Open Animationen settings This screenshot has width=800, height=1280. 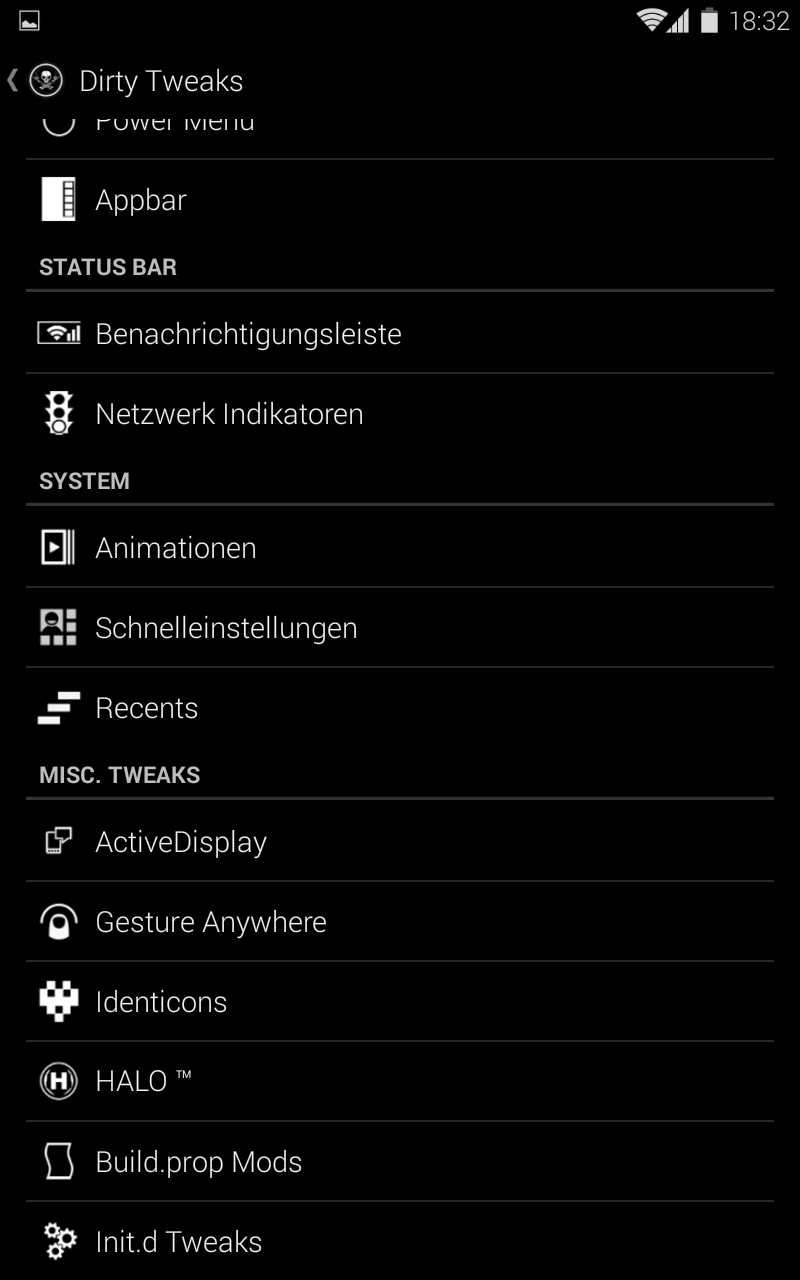tap(400, 548)
